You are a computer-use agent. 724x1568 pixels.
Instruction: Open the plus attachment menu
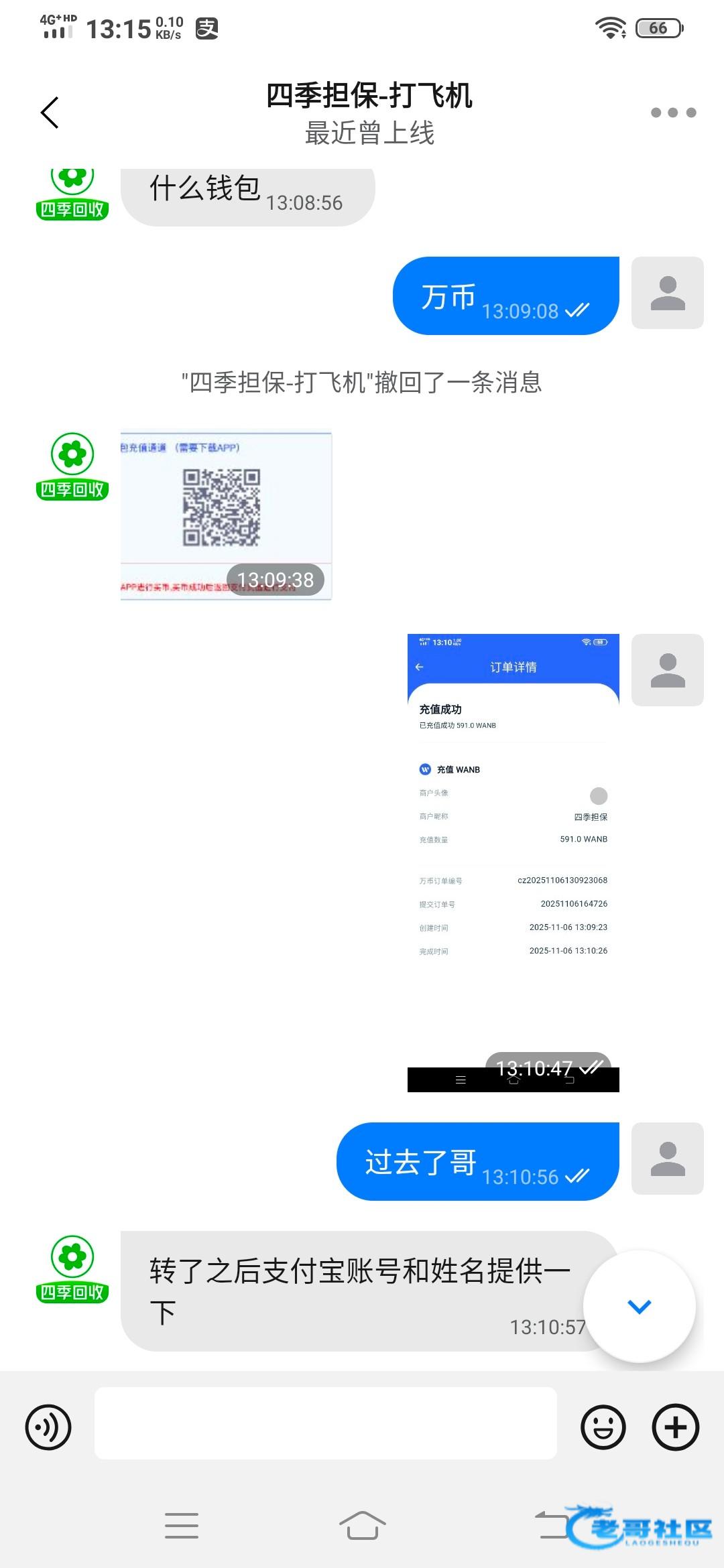(x=676, y=1427)
